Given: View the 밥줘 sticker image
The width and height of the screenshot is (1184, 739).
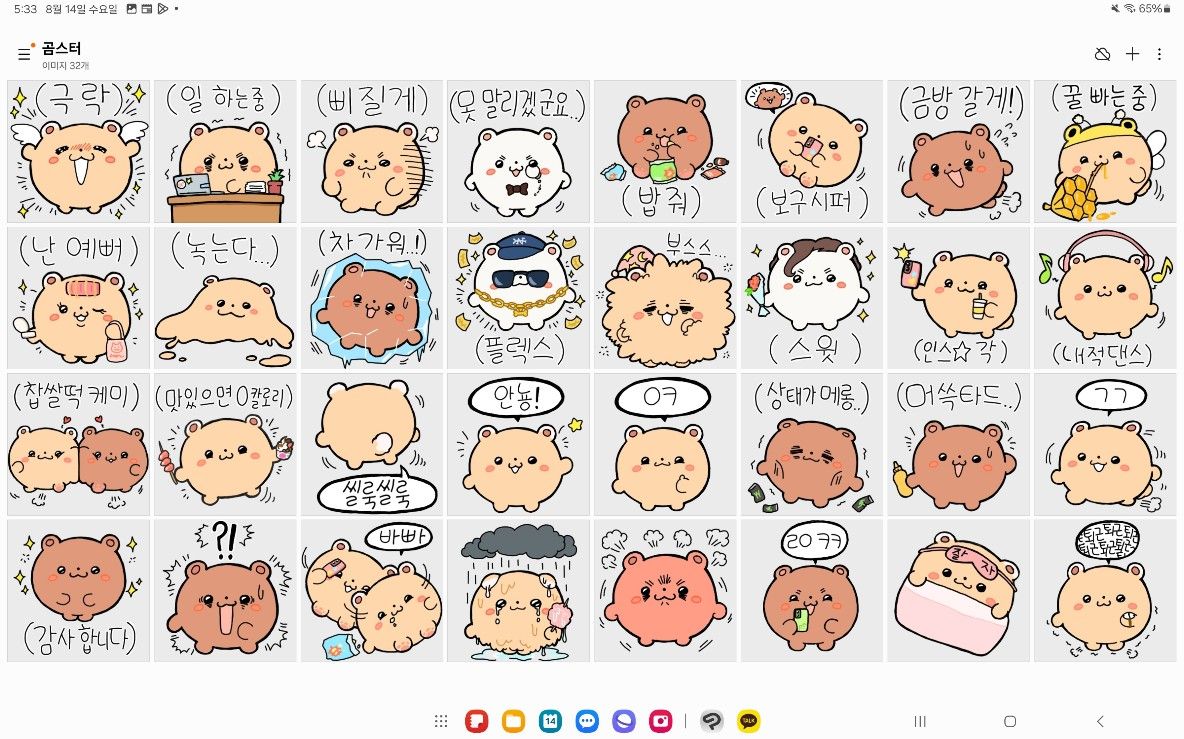Looking at the screenshot, I should click(x=665, y=152).
